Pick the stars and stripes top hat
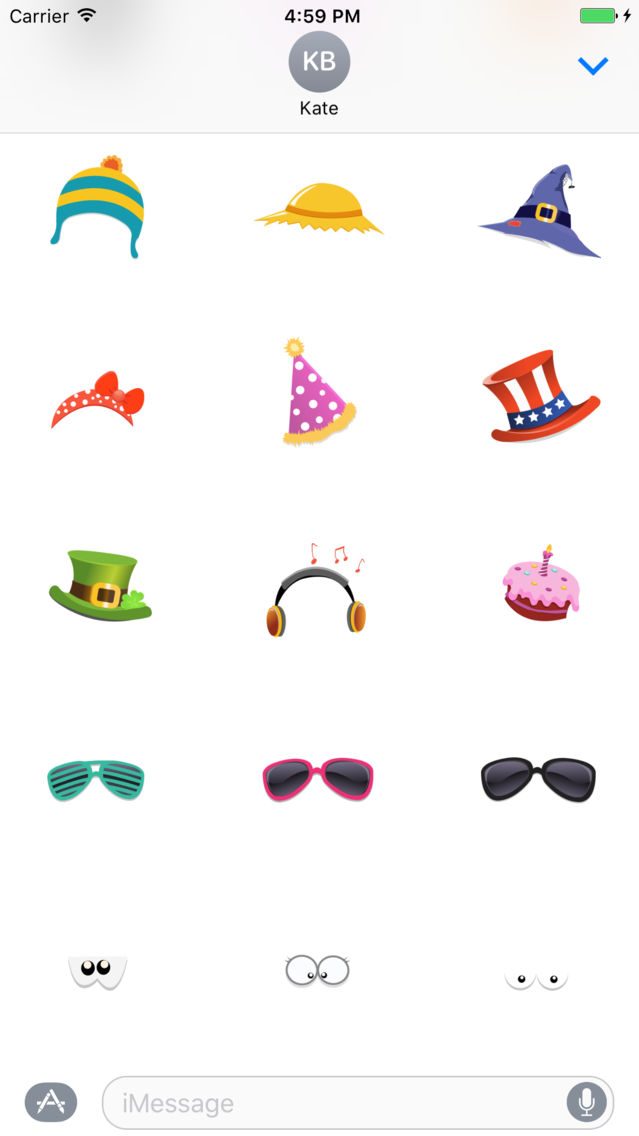The image size is (639, 1136). (x=540, y=396)
